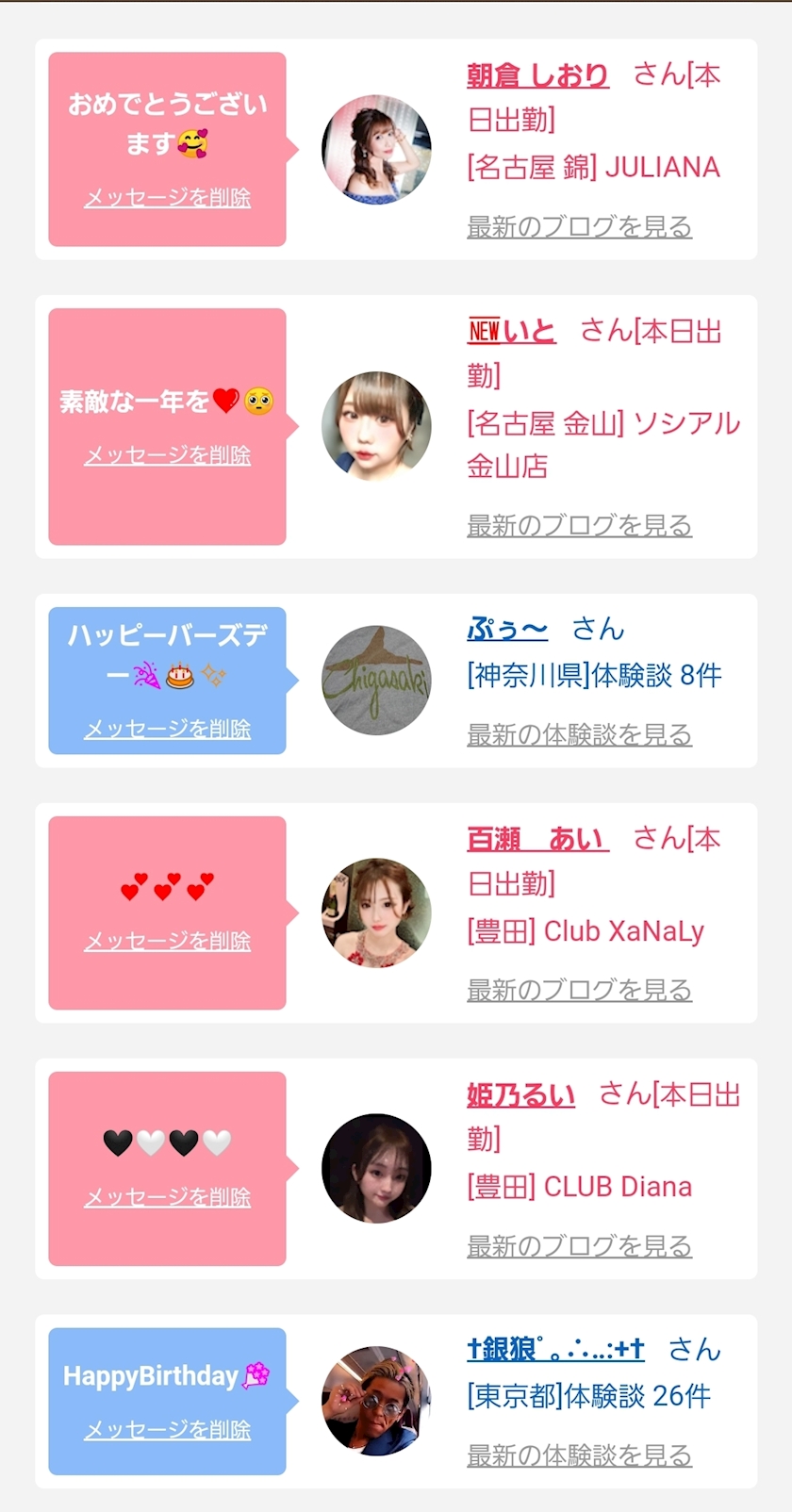This screenshot has height=1512, width=792.
Task: Delete the おめでとうございます message
Action: (x=168, y=198)
